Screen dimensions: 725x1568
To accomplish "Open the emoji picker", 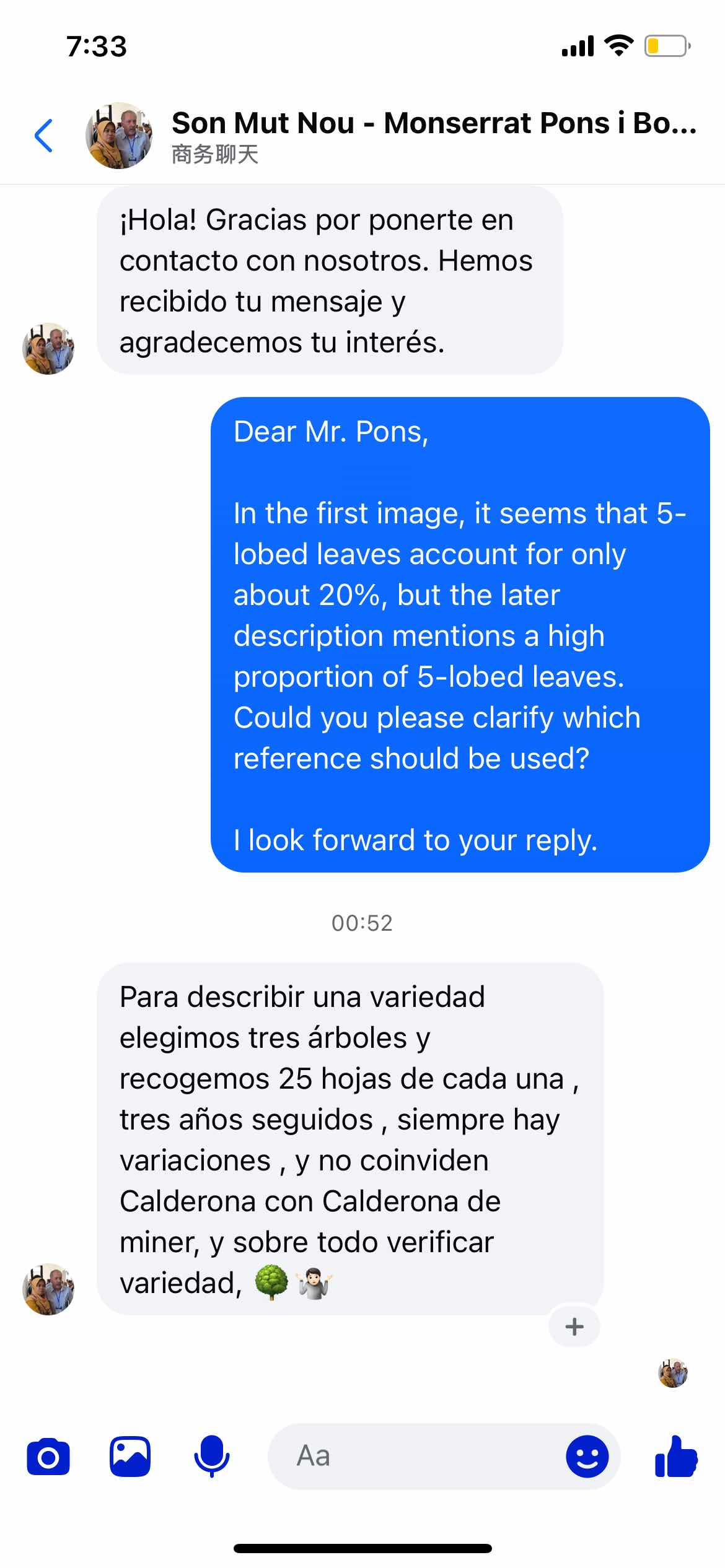I will click(x=587, y=1457).
